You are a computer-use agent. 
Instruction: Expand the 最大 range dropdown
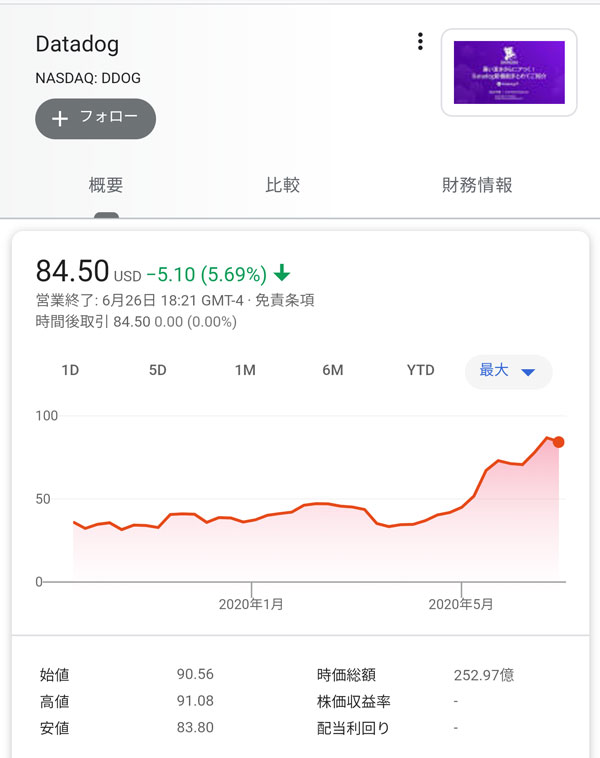coord(508,371)
